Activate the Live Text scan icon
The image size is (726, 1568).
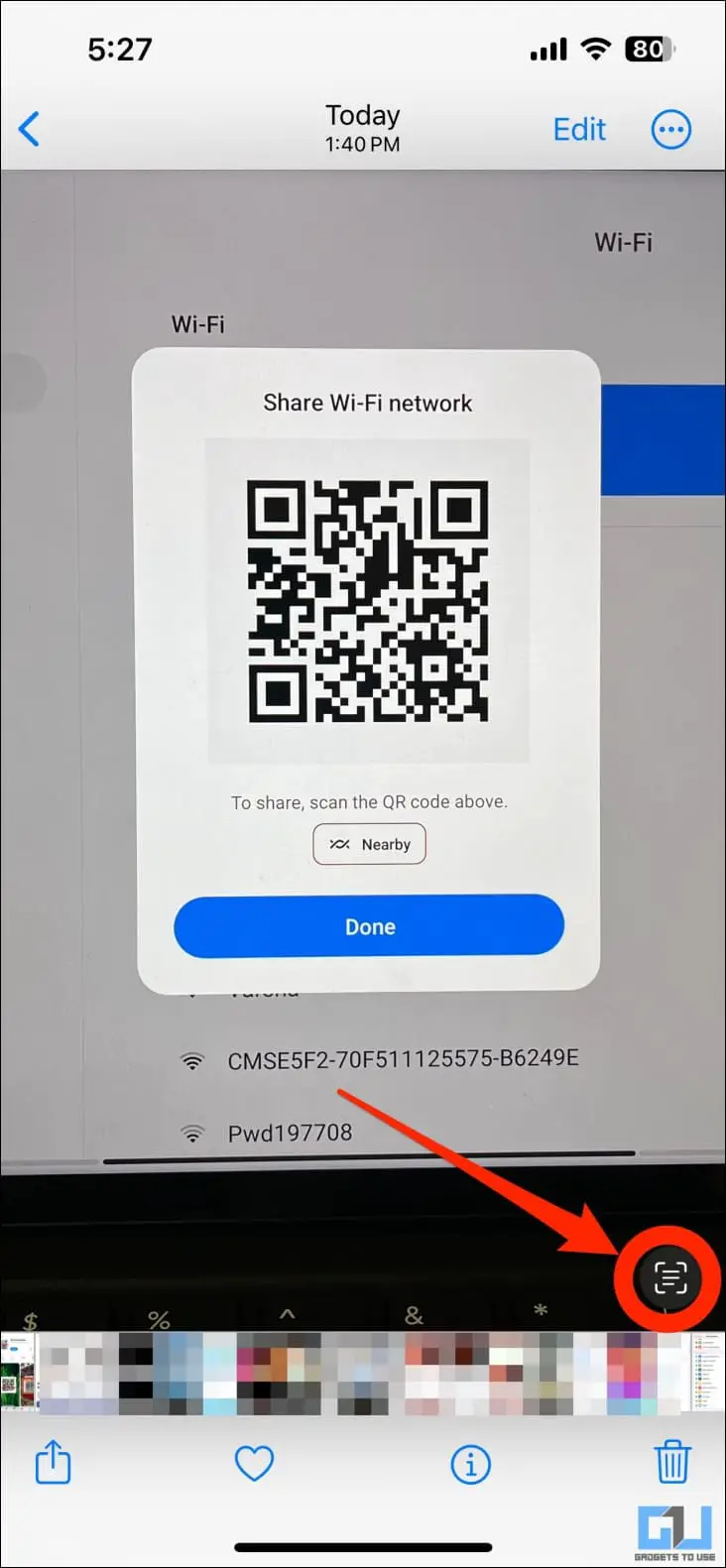click(x=669, y=1278)
